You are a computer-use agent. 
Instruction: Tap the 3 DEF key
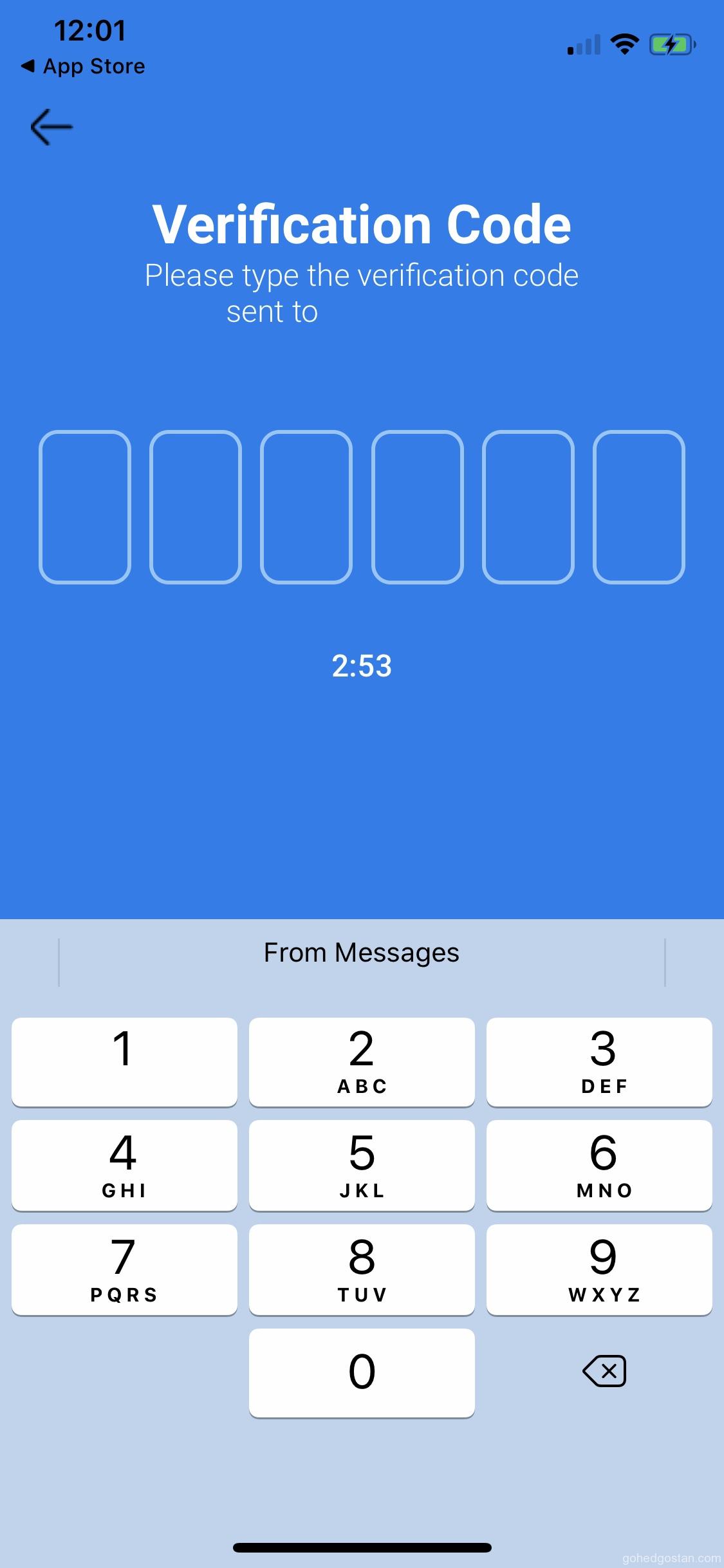click(x=599, y=1062)
